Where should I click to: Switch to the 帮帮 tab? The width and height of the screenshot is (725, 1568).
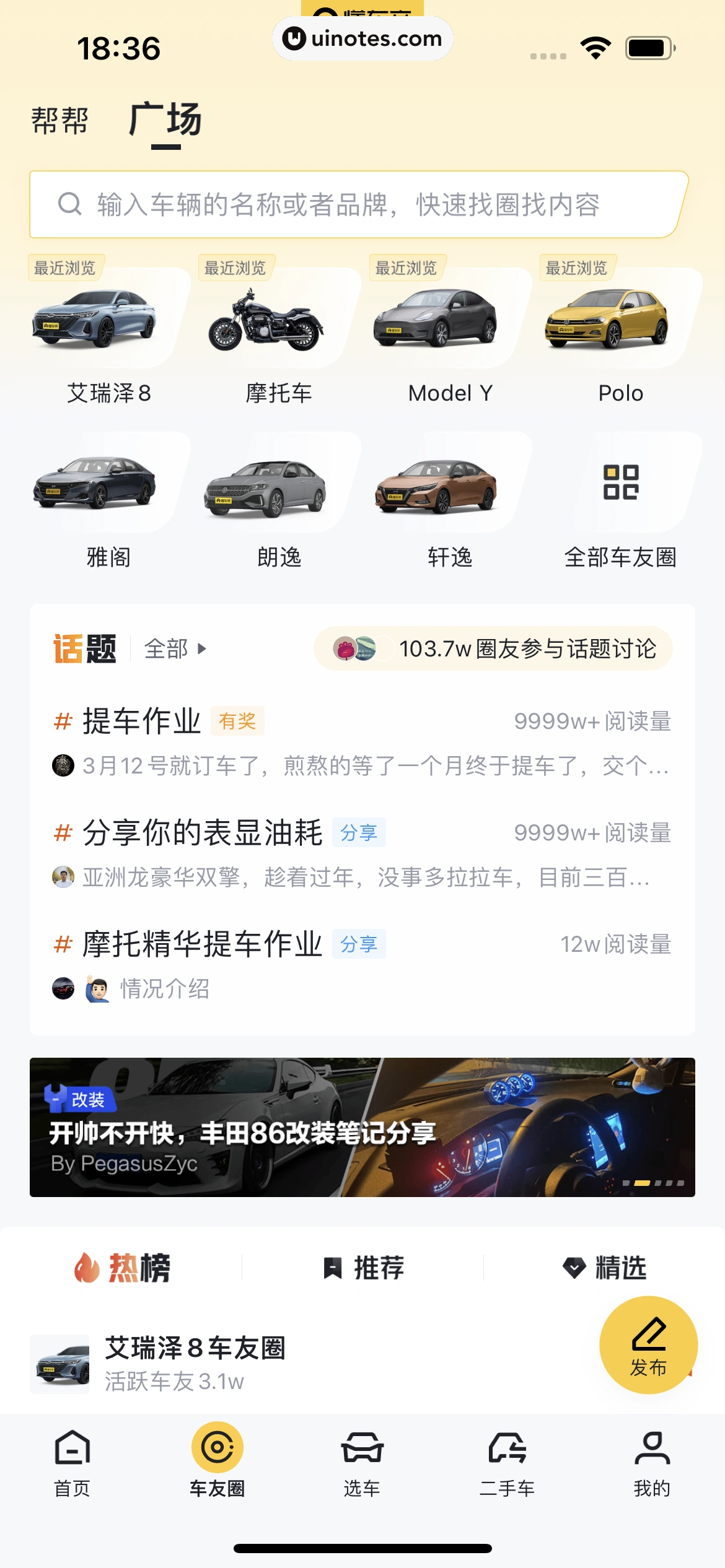60,120
